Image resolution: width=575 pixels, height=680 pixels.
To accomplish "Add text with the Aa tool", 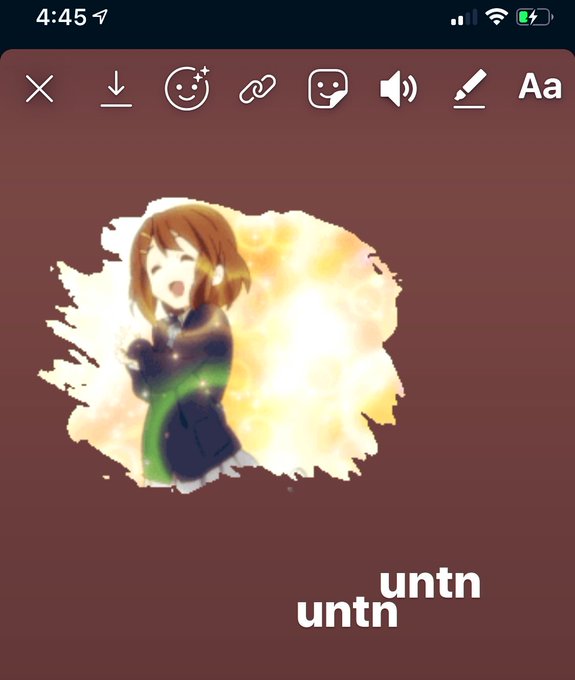I will [x=540, y=86].
